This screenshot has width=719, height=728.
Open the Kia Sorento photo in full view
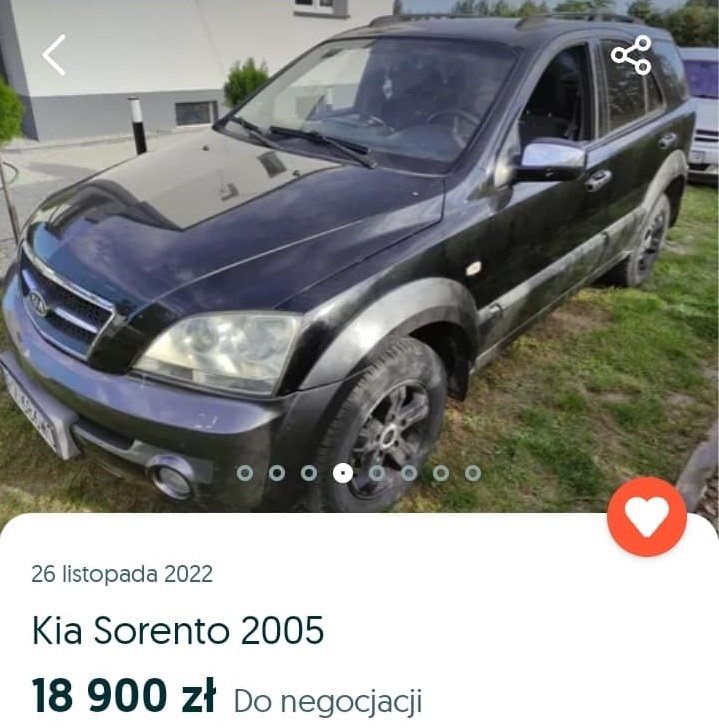360,270
